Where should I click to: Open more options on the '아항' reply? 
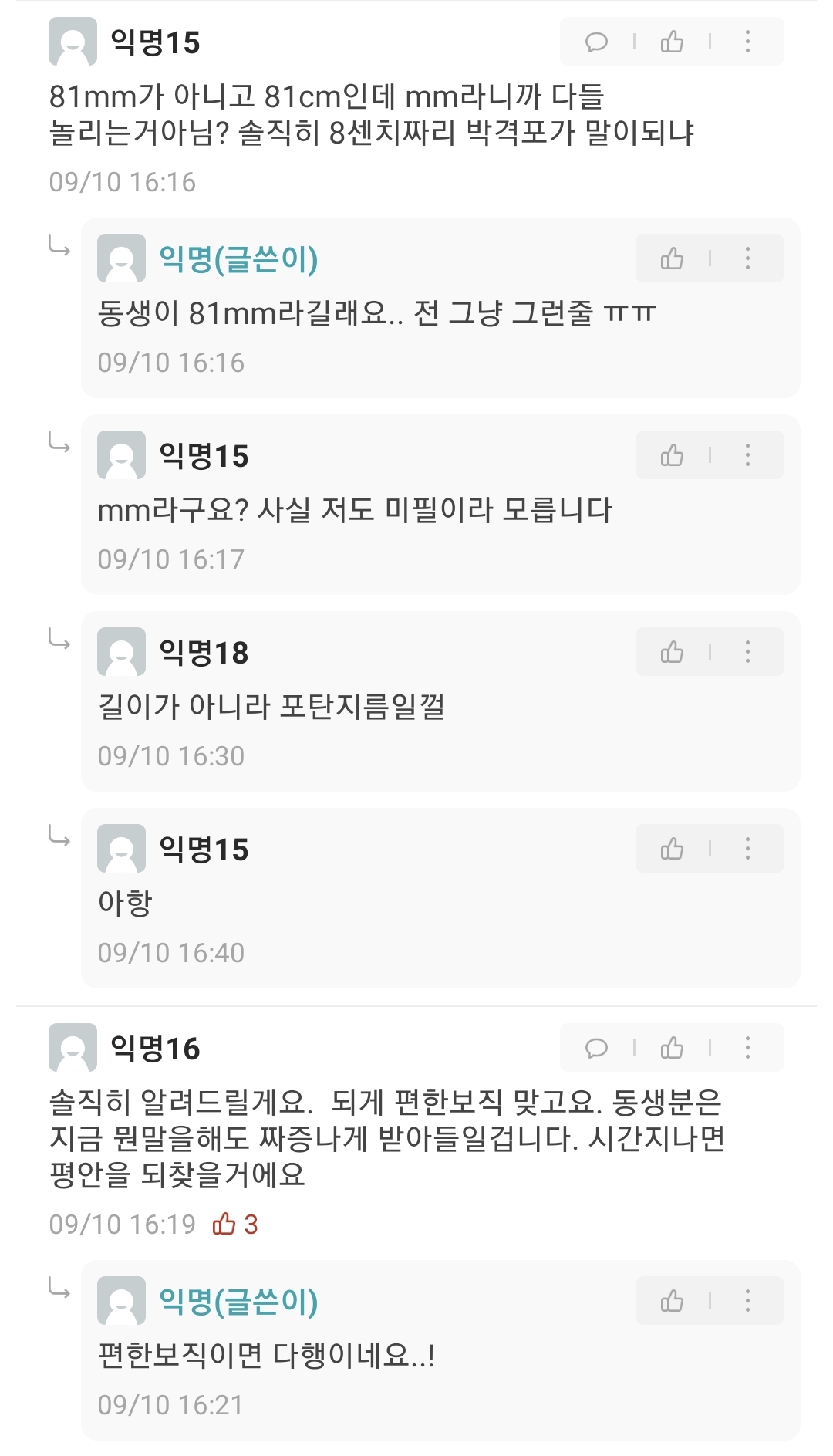[747, 849]
